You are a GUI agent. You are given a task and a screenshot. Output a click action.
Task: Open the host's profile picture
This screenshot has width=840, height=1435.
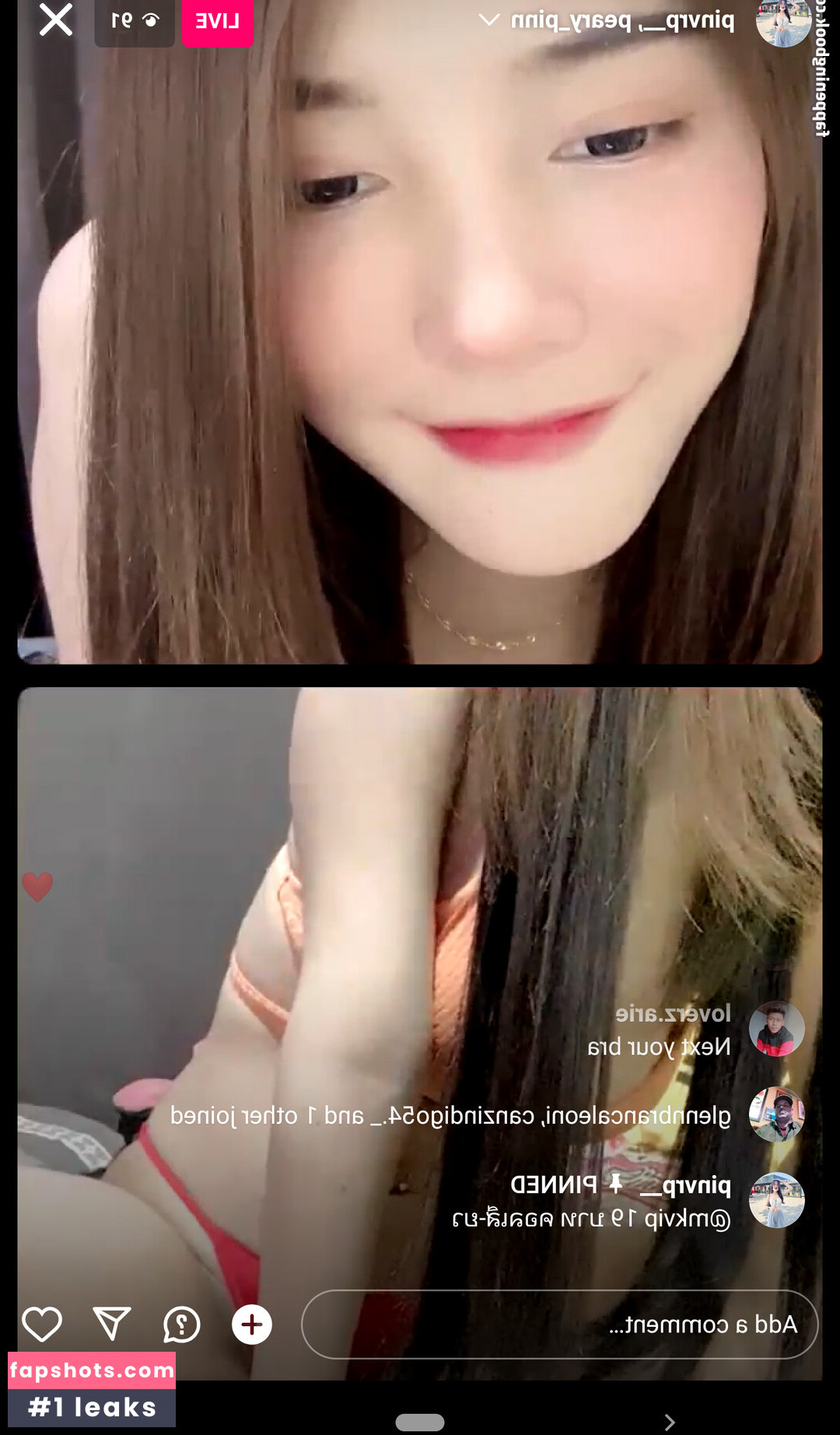pyautogui.click(x=782, y=22)
